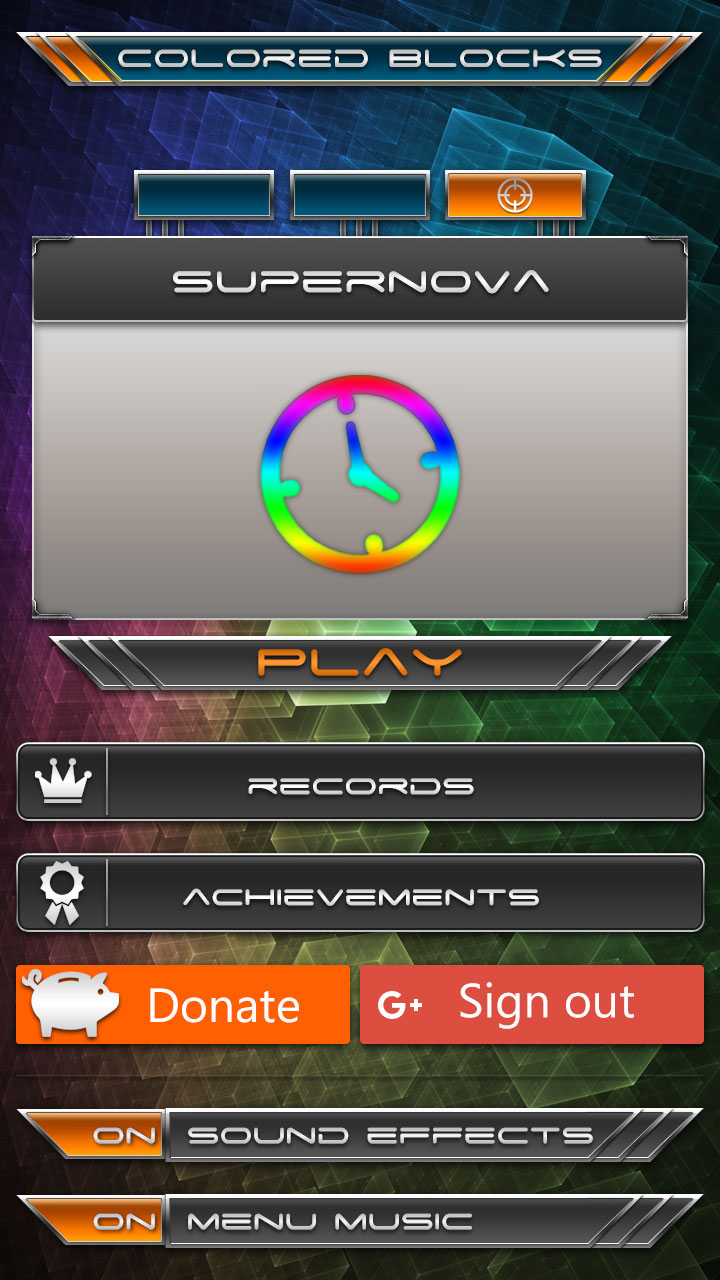Select the first blank mode tab
Screen dimensions: 720x1280
pos(204,195)
